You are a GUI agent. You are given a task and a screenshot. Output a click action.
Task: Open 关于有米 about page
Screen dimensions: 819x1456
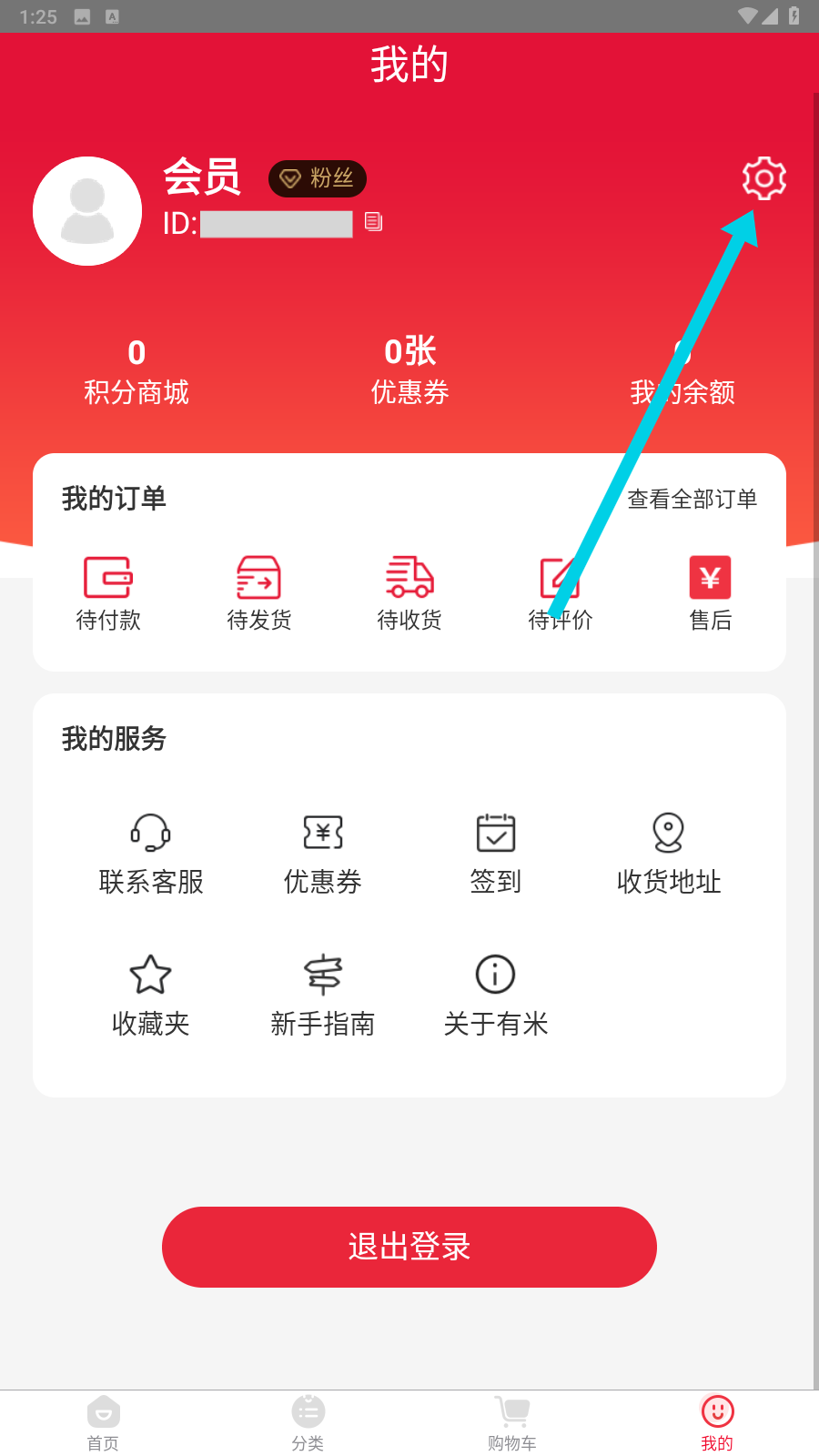pyautogui.click(x=496, y=996)
